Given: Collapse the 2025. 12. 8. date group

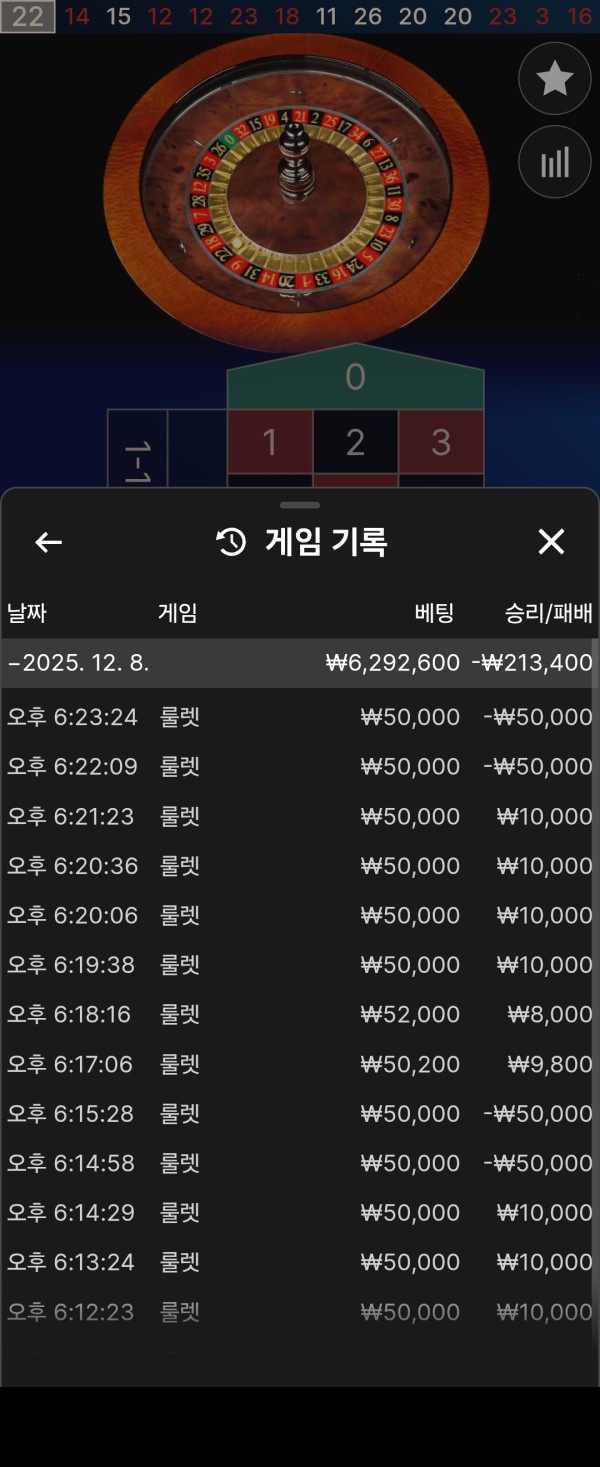Looking at the screenshot, I should [298, 663].
